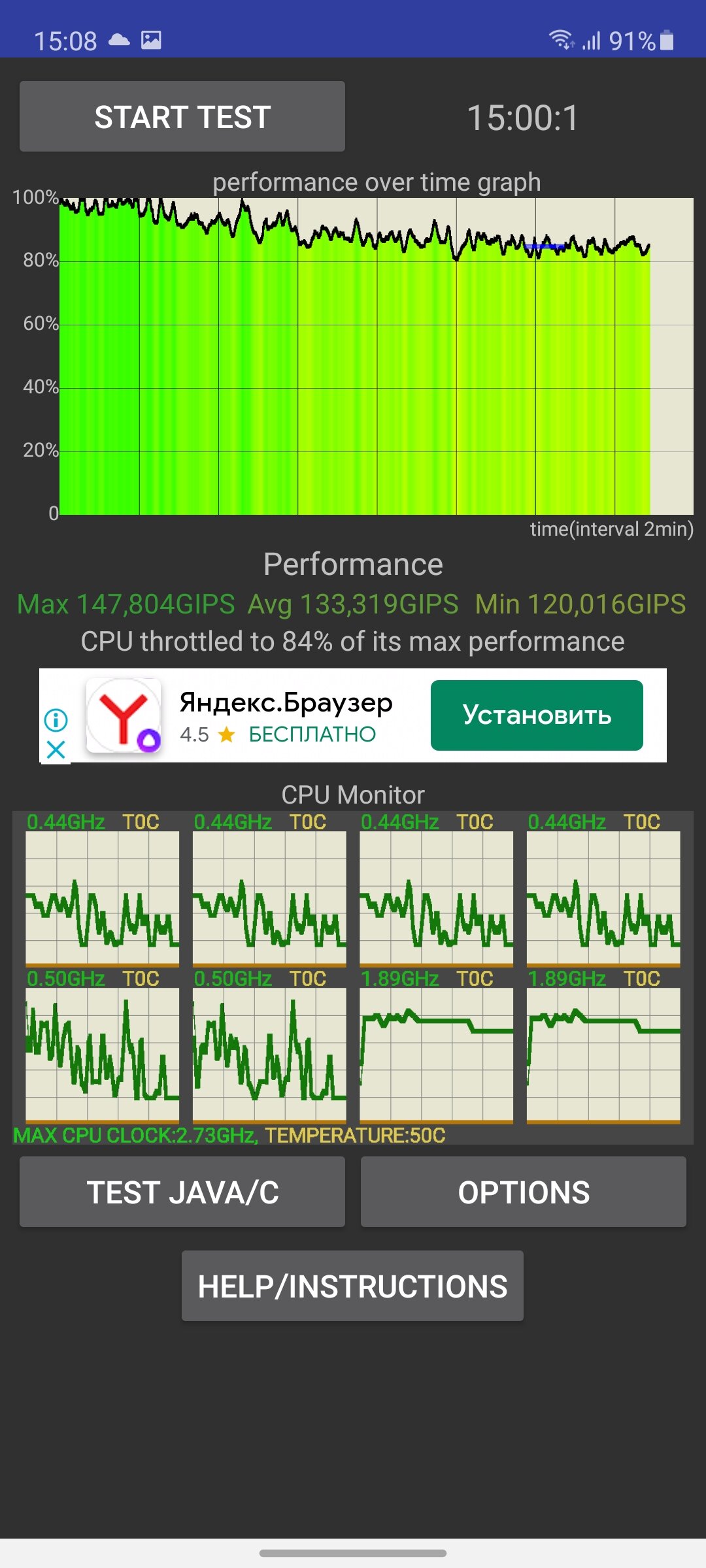The image size is (706, 1568).
Task: Open TEST JAVA/C mode
Action: pos(182,1192)
